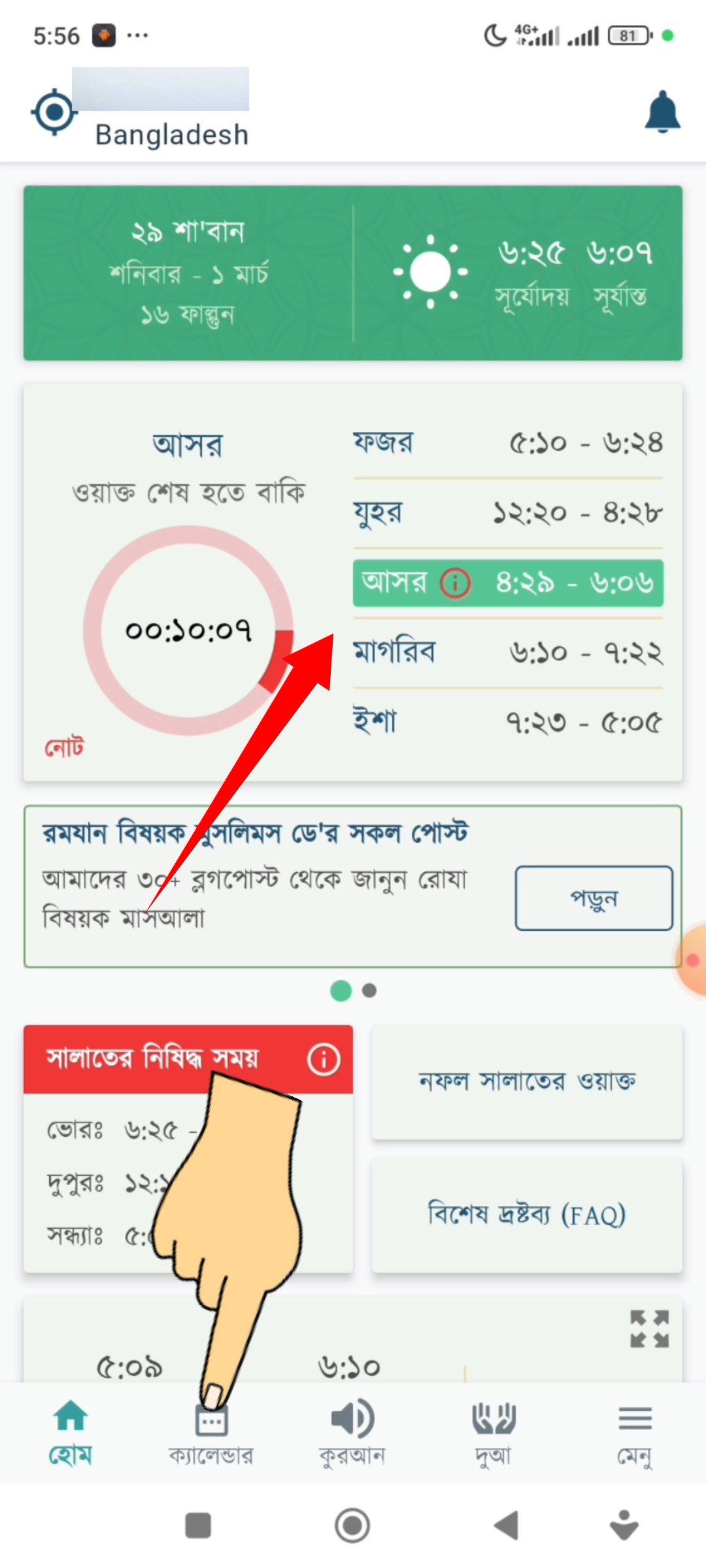Open the notifications bell
This screenshot has width=706, height=1568.
point(662,112)
